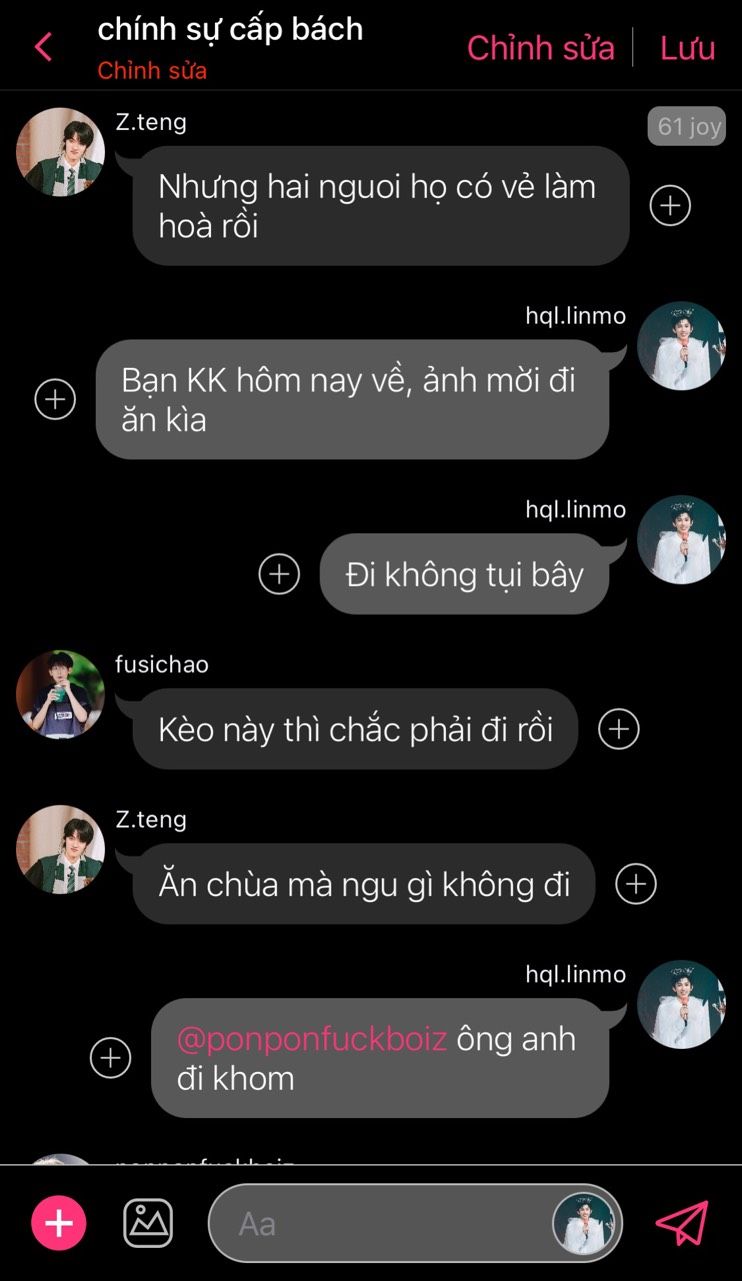The image size is (742, 1281).
Task: Tap the avatar inside the message field
Action: (586, 1223)
